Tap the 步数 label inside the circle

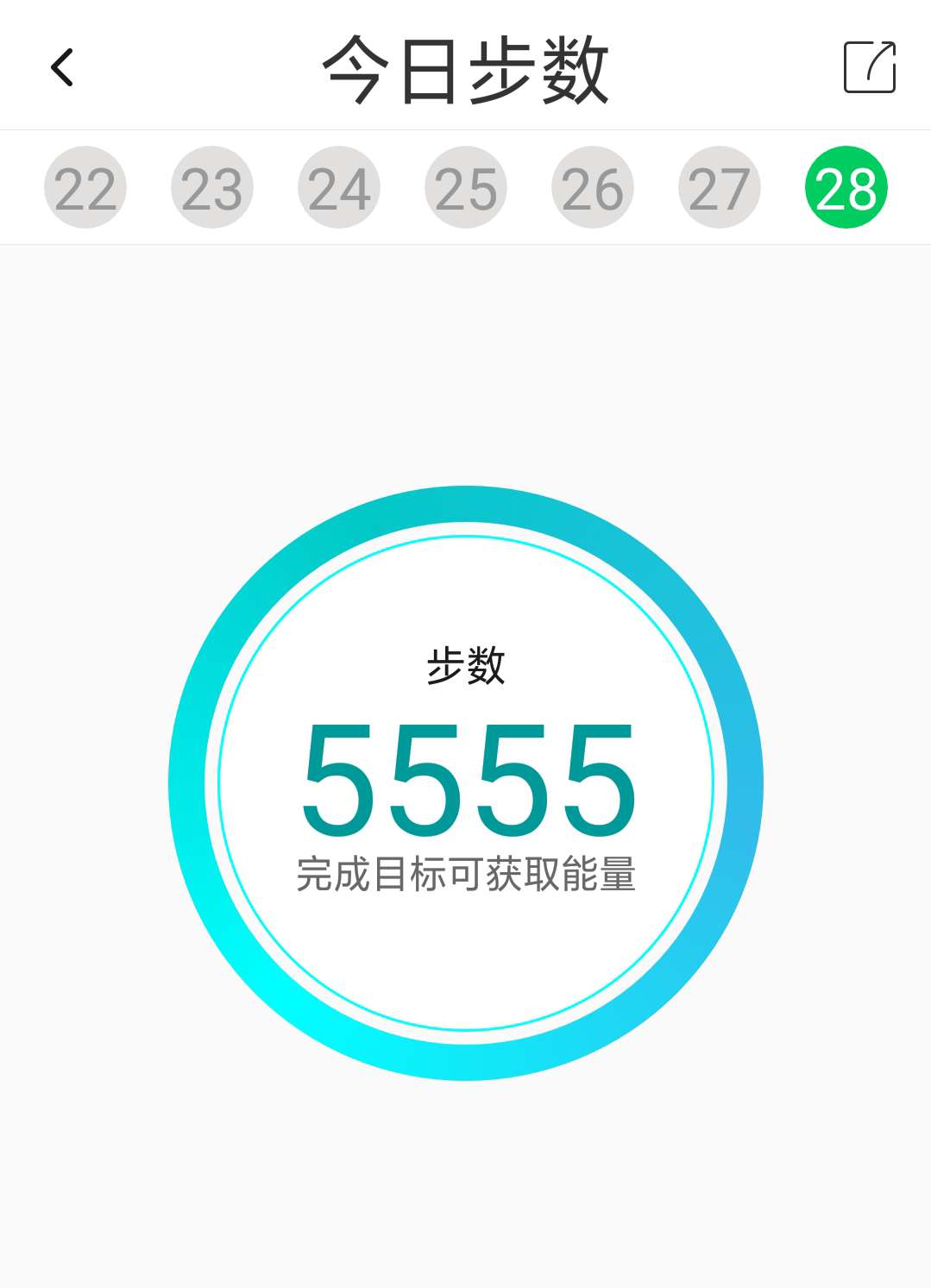(x=466, y=663)
